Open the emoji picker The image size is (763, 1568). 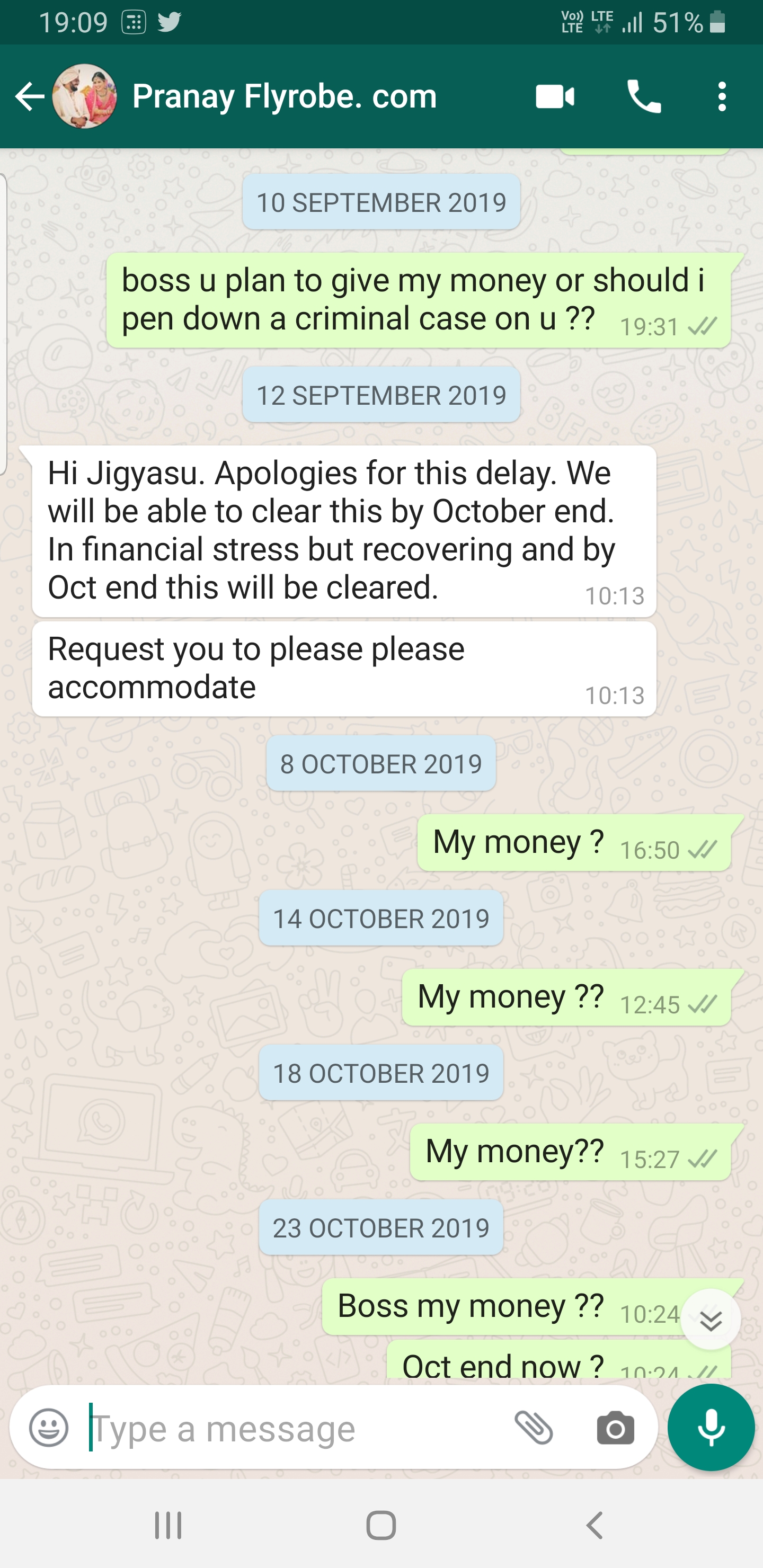tap(49, 1428)
